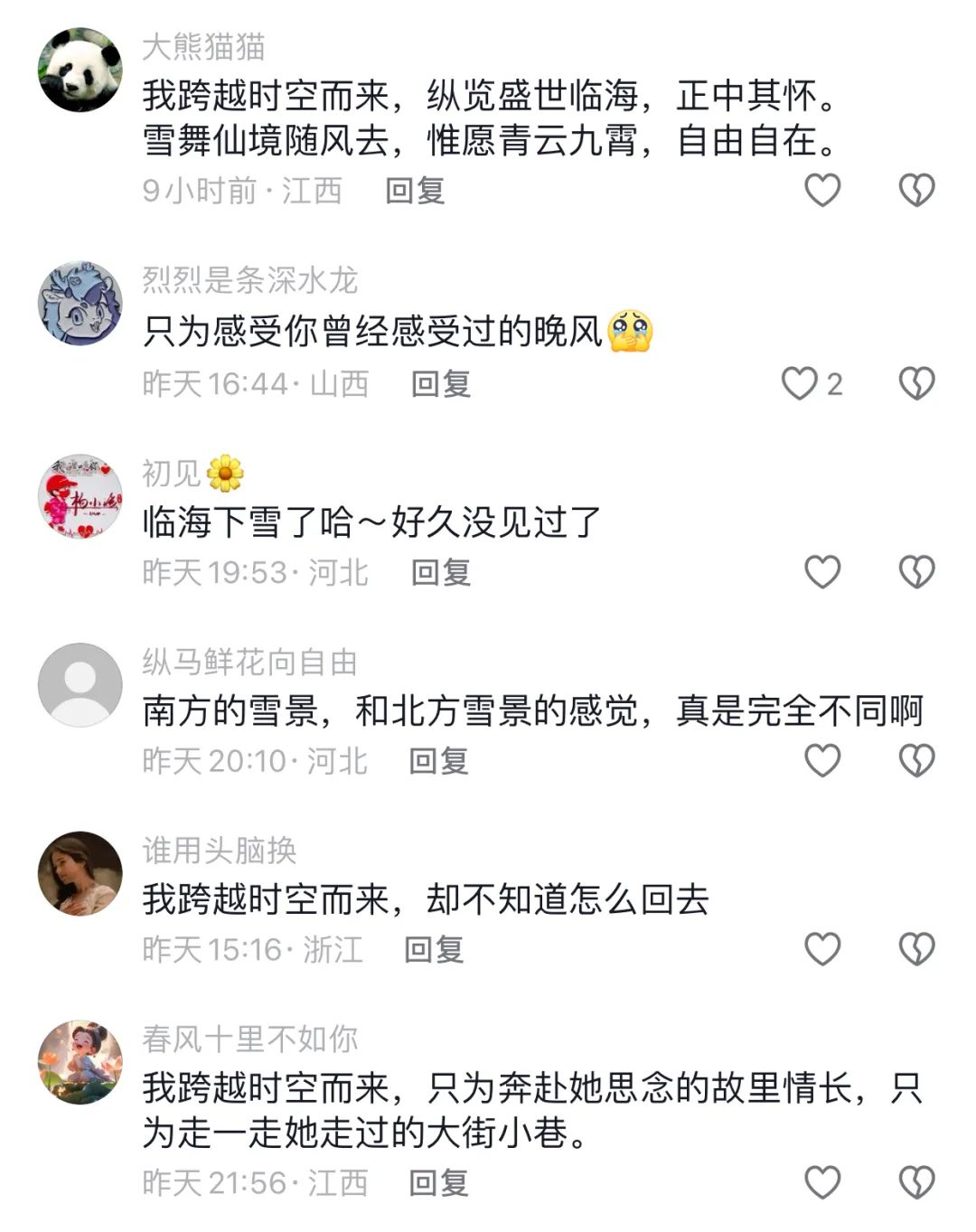The image size is (976, 1232).
Task: Like 大熊猫猫's comment
Action: pos(822,190)
